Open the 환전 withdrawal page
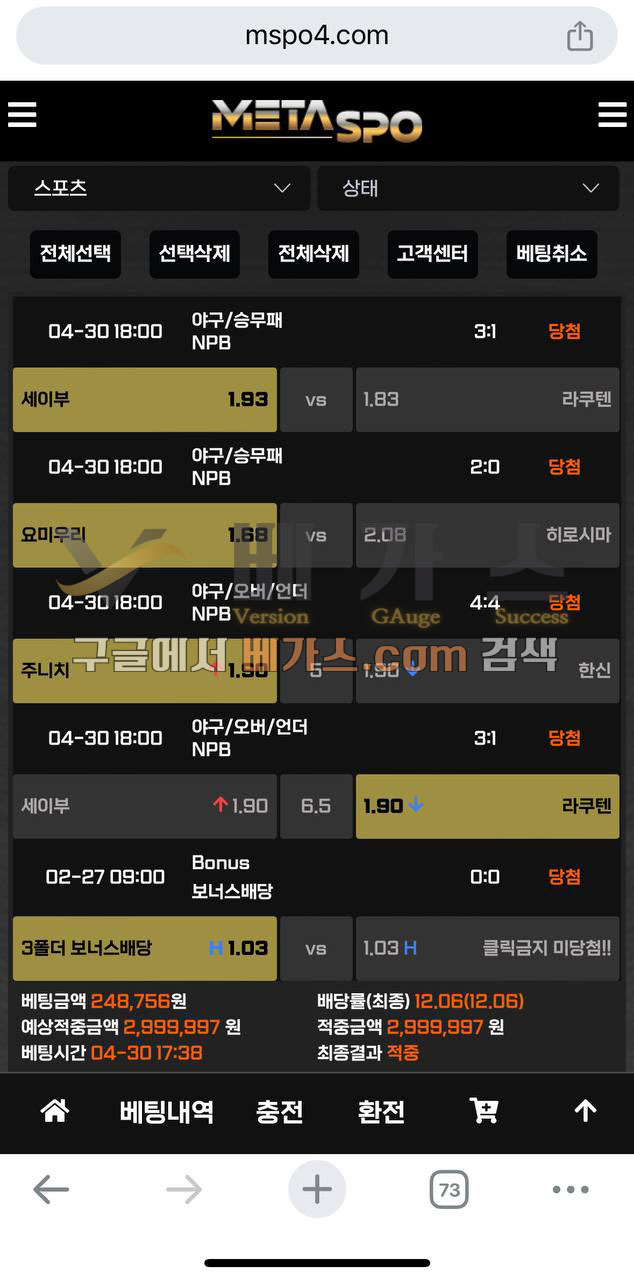Viewport: 634px width, 1280px height. (x=381, y=1112)
